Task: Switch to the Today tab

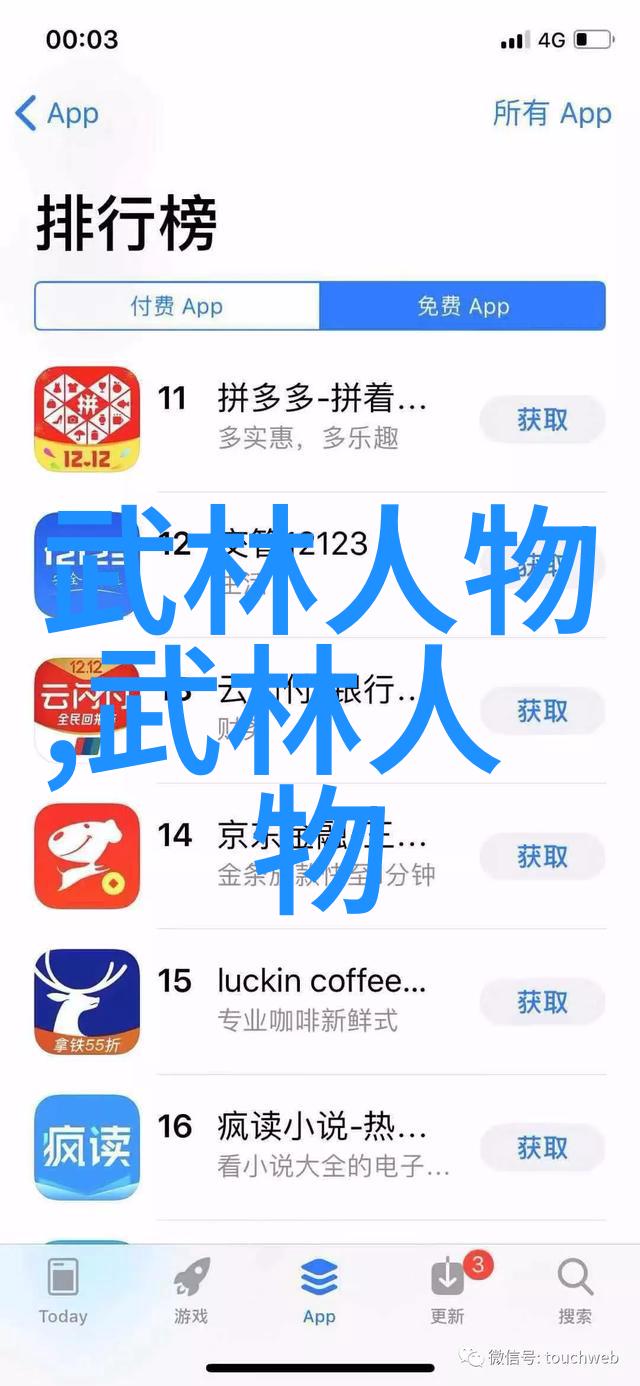Action: [63, 1290]
